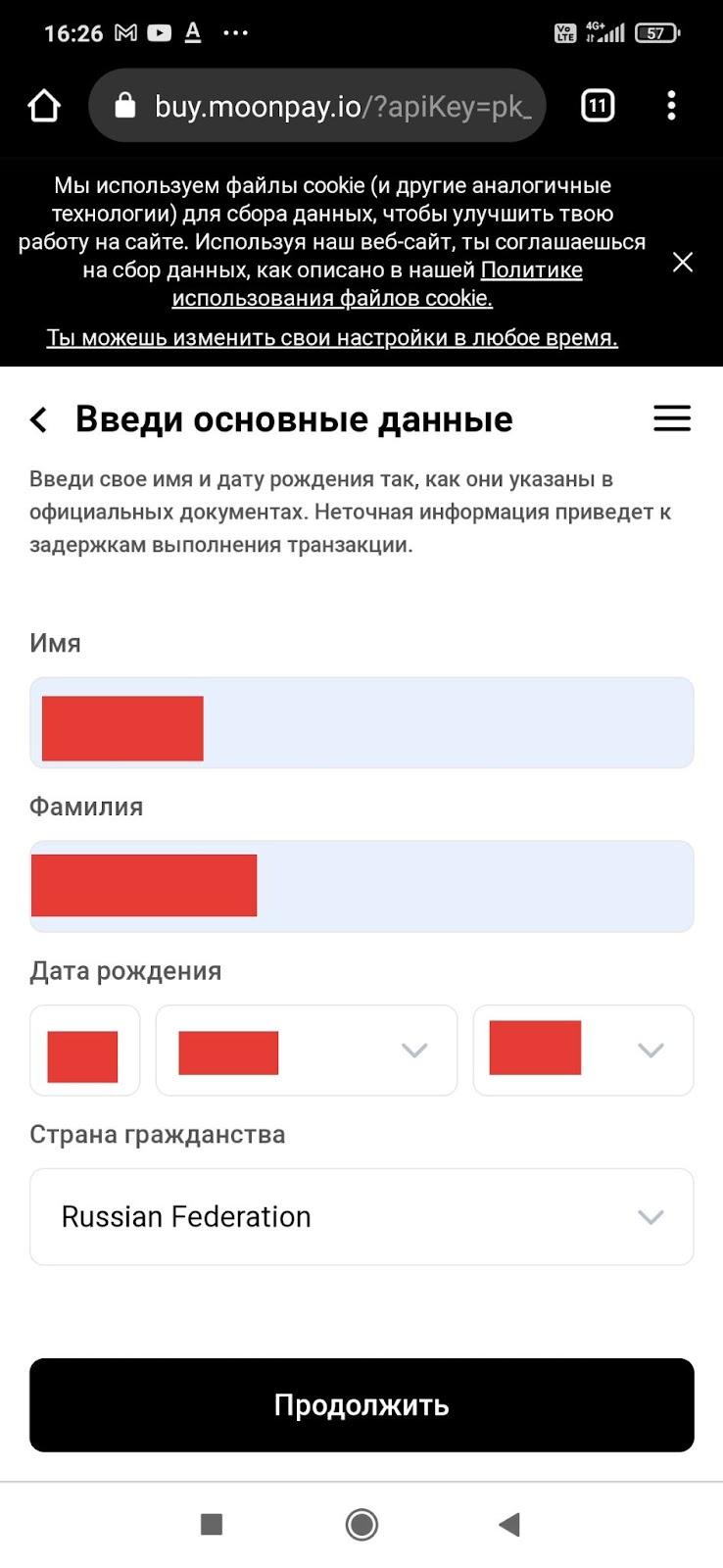The height and width of the screenshot is (1568, 723).
Task: Edit the birth day field
Action: pos(84,1051)
